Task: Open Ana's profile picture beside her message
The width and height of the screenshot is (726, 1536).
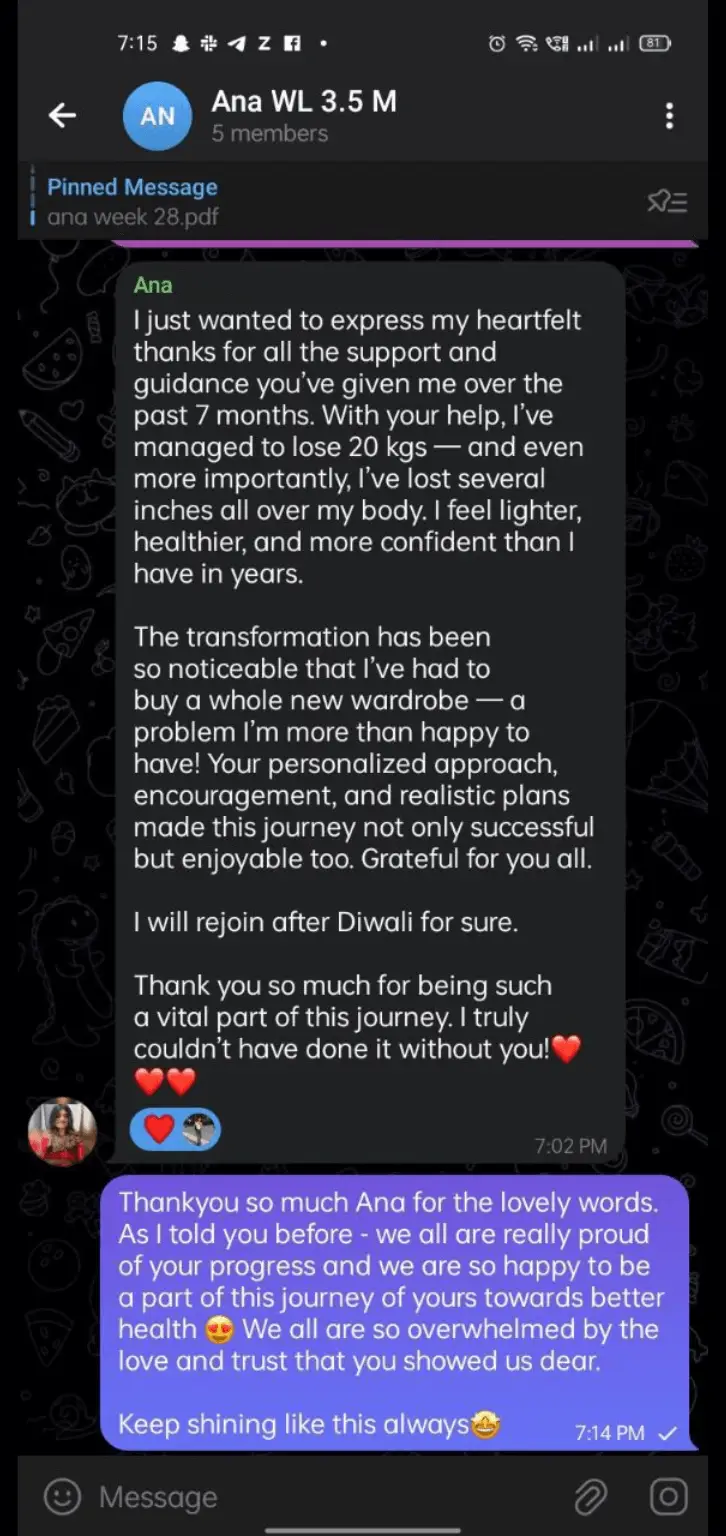Action: [x=63, y=1132]
